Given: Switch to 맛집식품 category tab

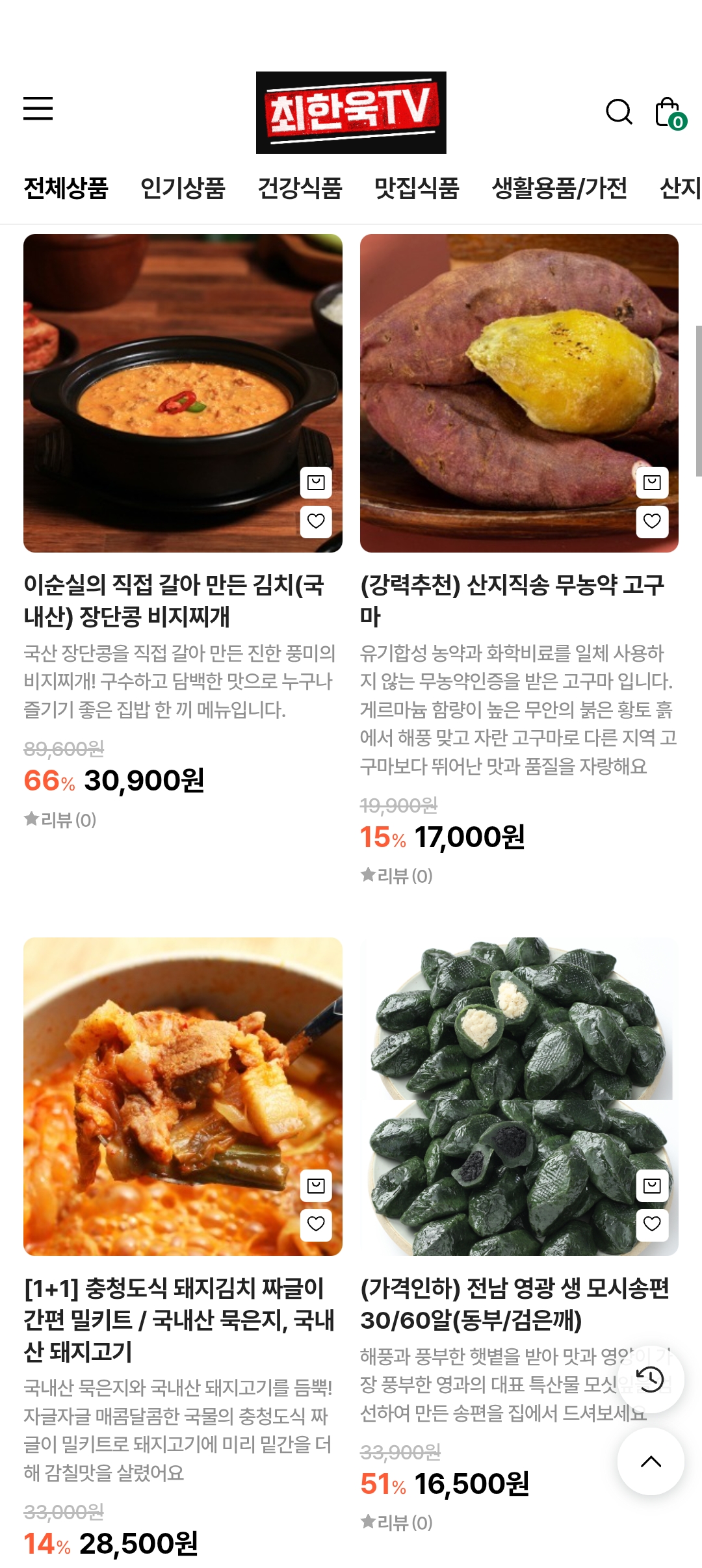Looking at the screenshot, I should point(417,188).
